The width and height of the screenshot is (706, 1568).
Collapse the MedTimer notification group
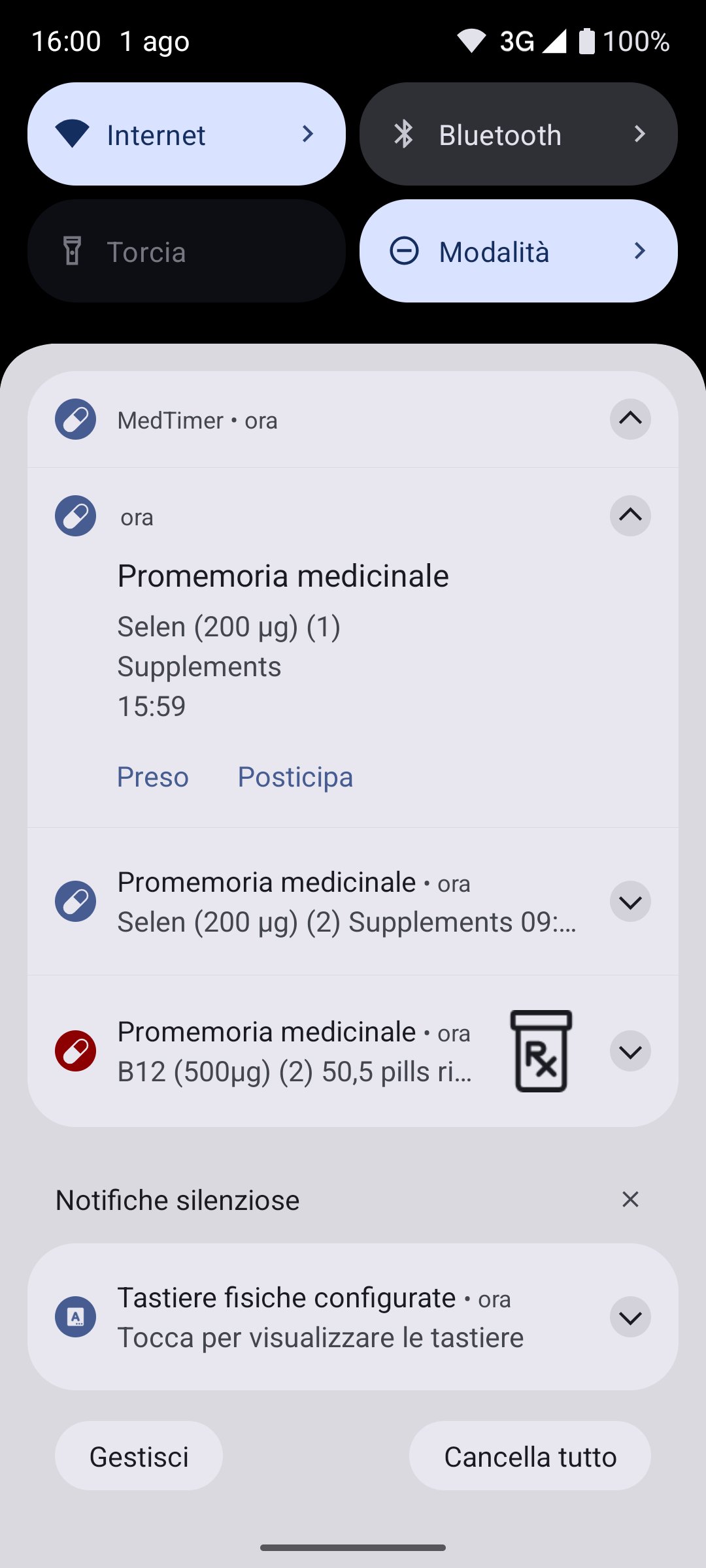click(x=630, y=419)
